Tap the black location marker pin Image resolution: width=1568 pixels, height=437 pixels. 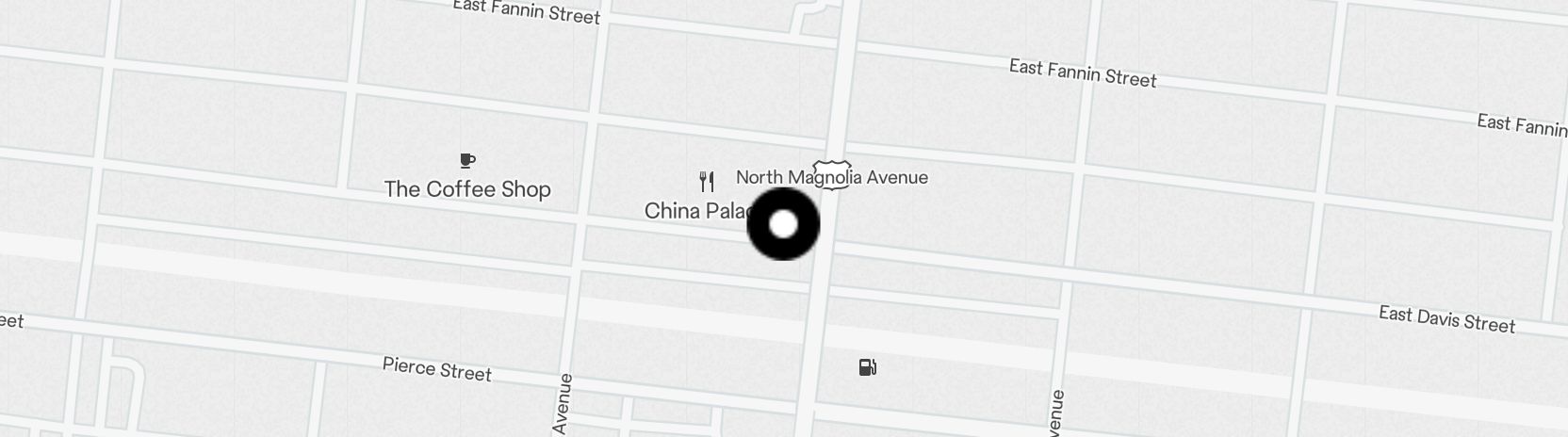pyautogui.click(x=783, y=224)
